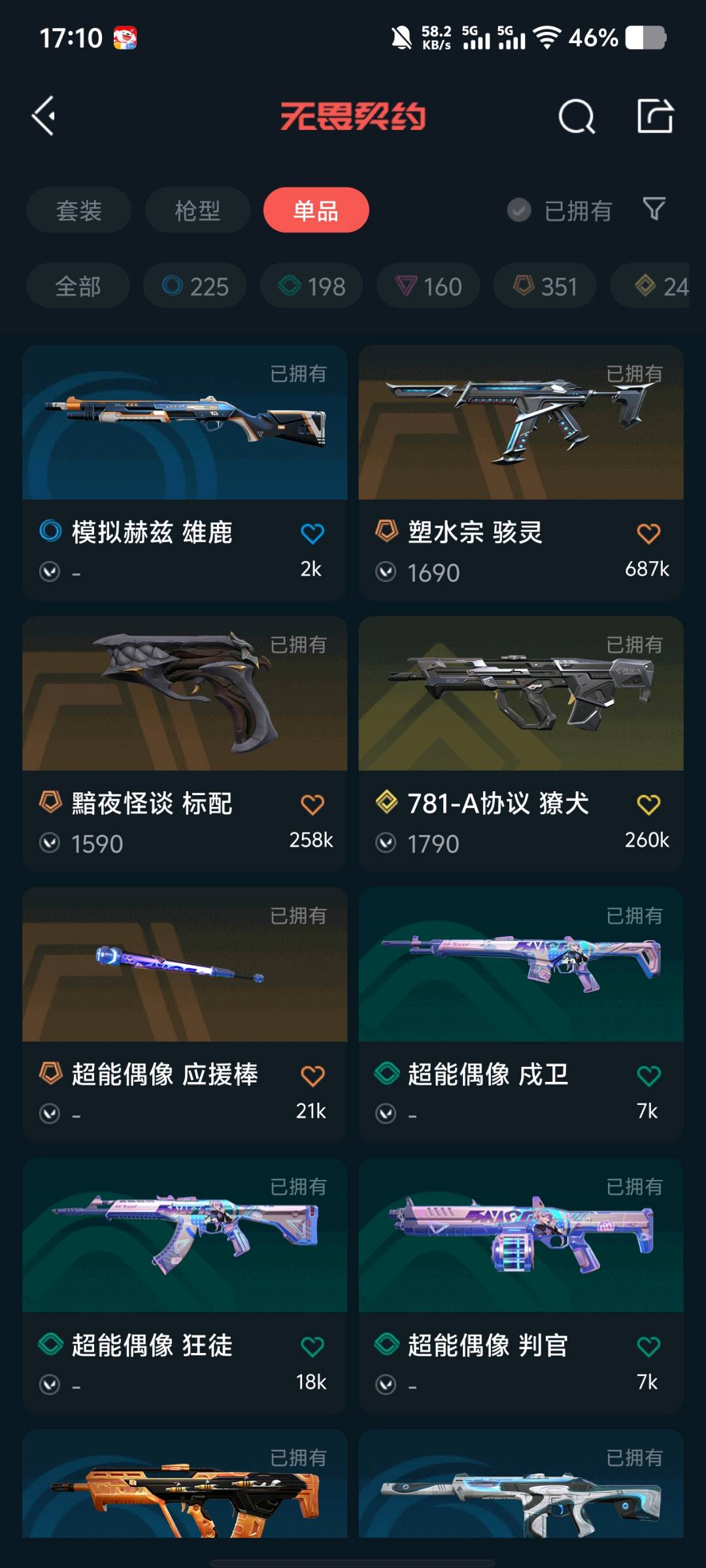Image resolution: width=706 pixels, height=1568 pixels.
Task: Like the 781-A协议 獠犬 skin
Action: click(x=648, y=805)
